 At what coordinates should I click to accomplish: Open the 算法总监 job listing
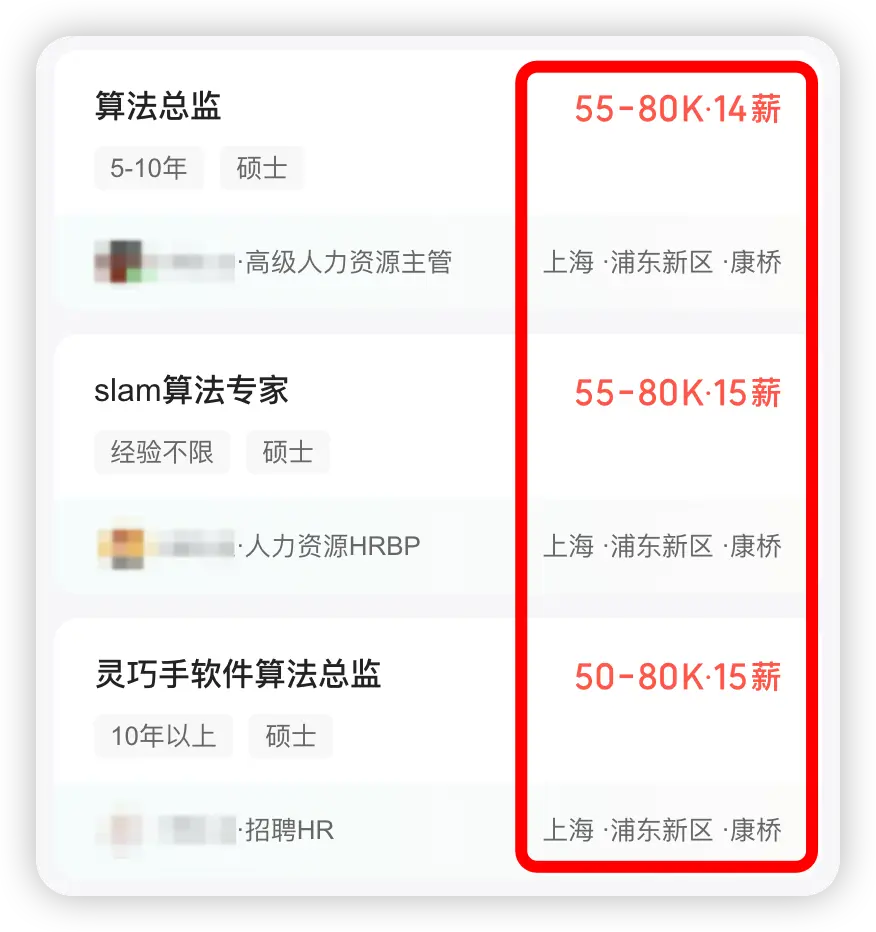coord(158,106)
